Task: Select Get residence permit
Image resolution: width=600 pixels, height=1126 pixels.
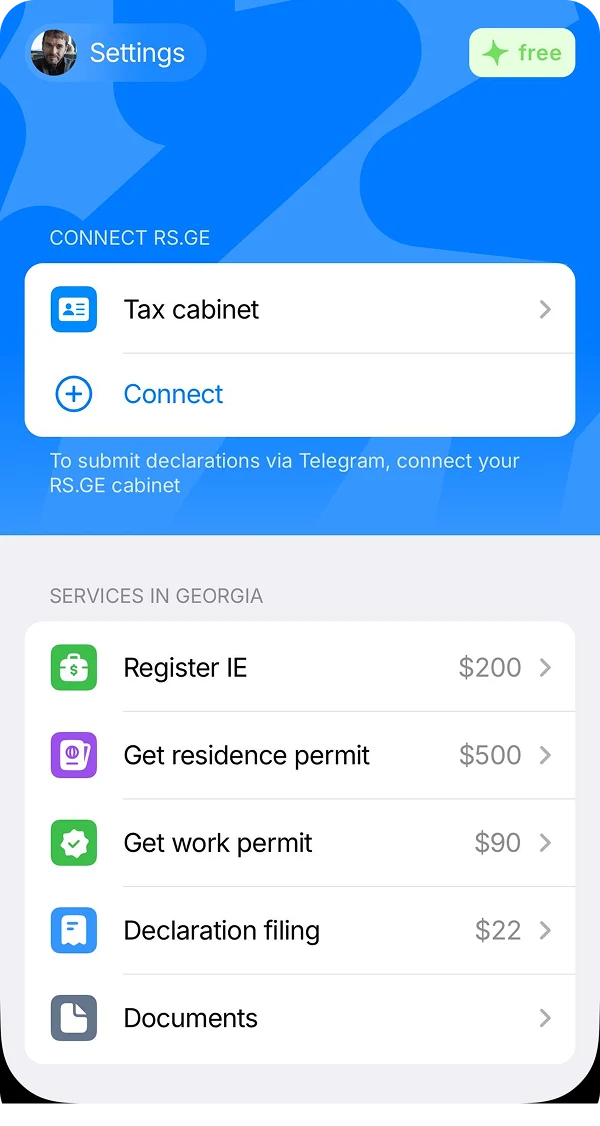Action: pos(300,755)
